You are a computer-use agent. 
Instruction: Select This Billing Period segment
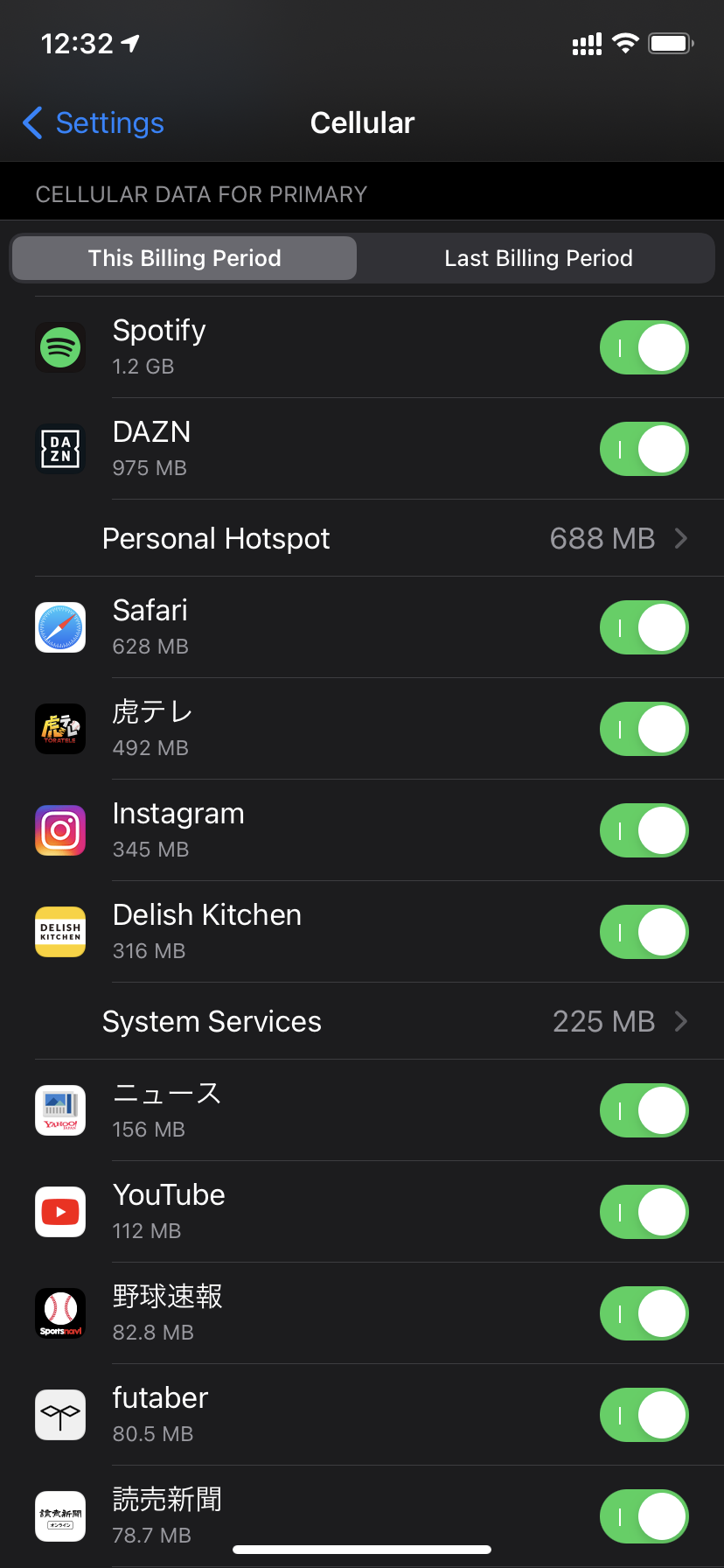coord(184,258)
